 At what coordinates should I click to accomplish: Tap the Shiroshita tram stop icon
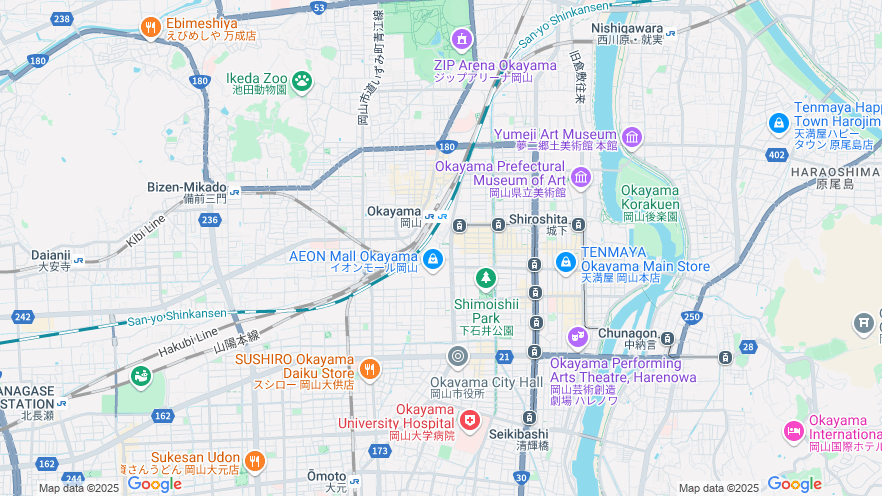(578, 224)
